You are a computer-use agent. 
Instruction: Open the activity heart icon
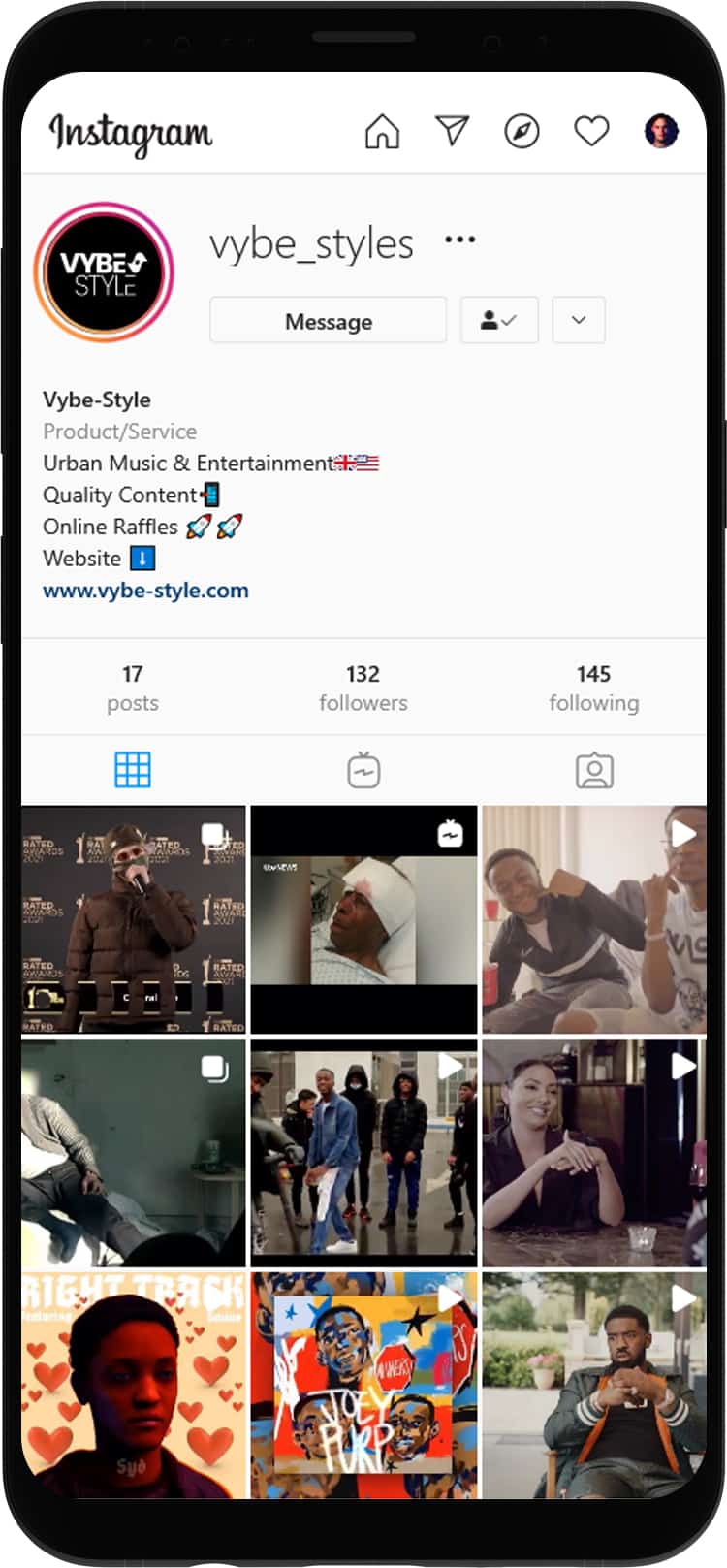pyautogui.click(x=591, y=131)
